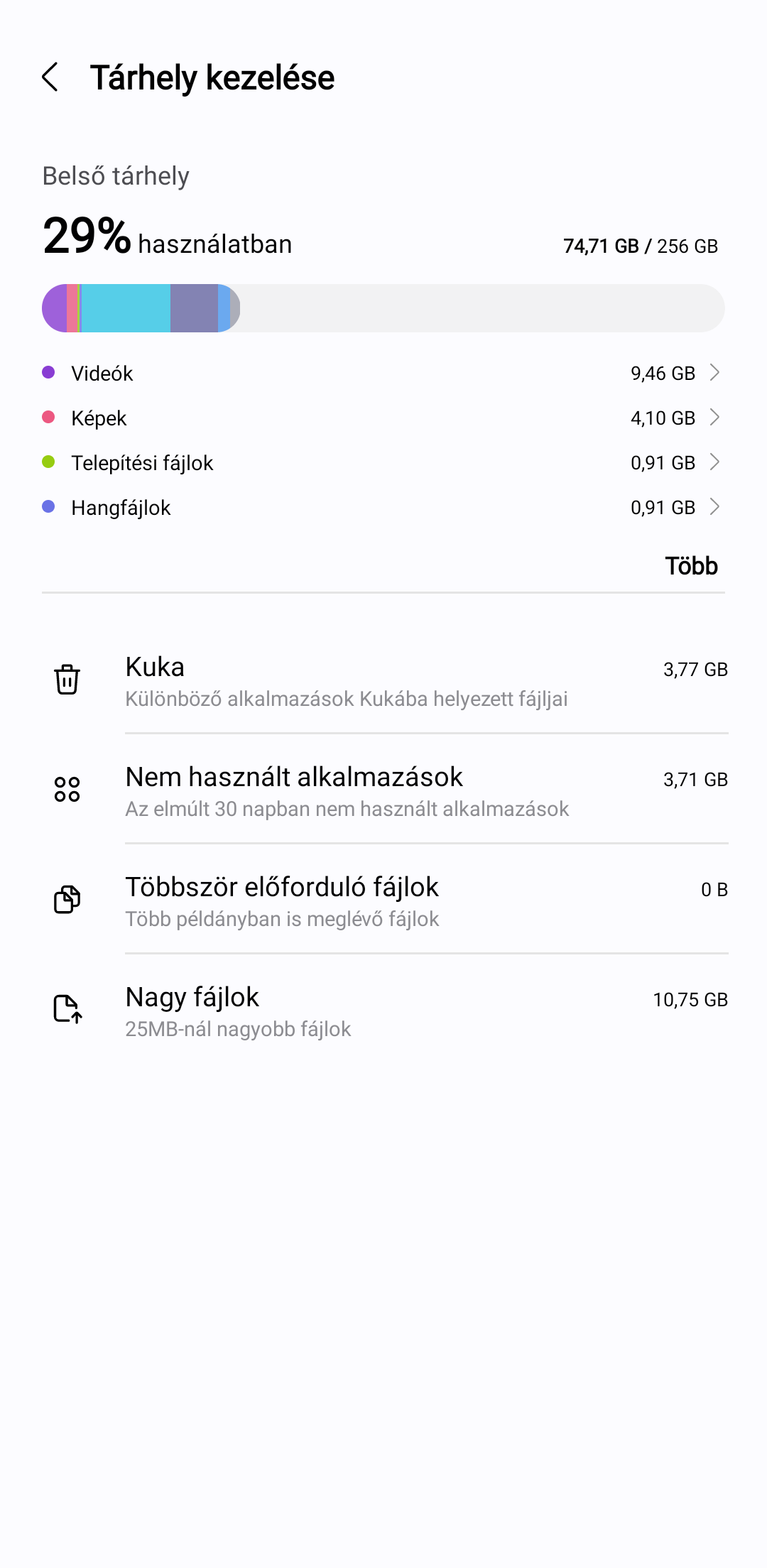
Task: Expand categories with Több
Action: (x=691, y=566)
